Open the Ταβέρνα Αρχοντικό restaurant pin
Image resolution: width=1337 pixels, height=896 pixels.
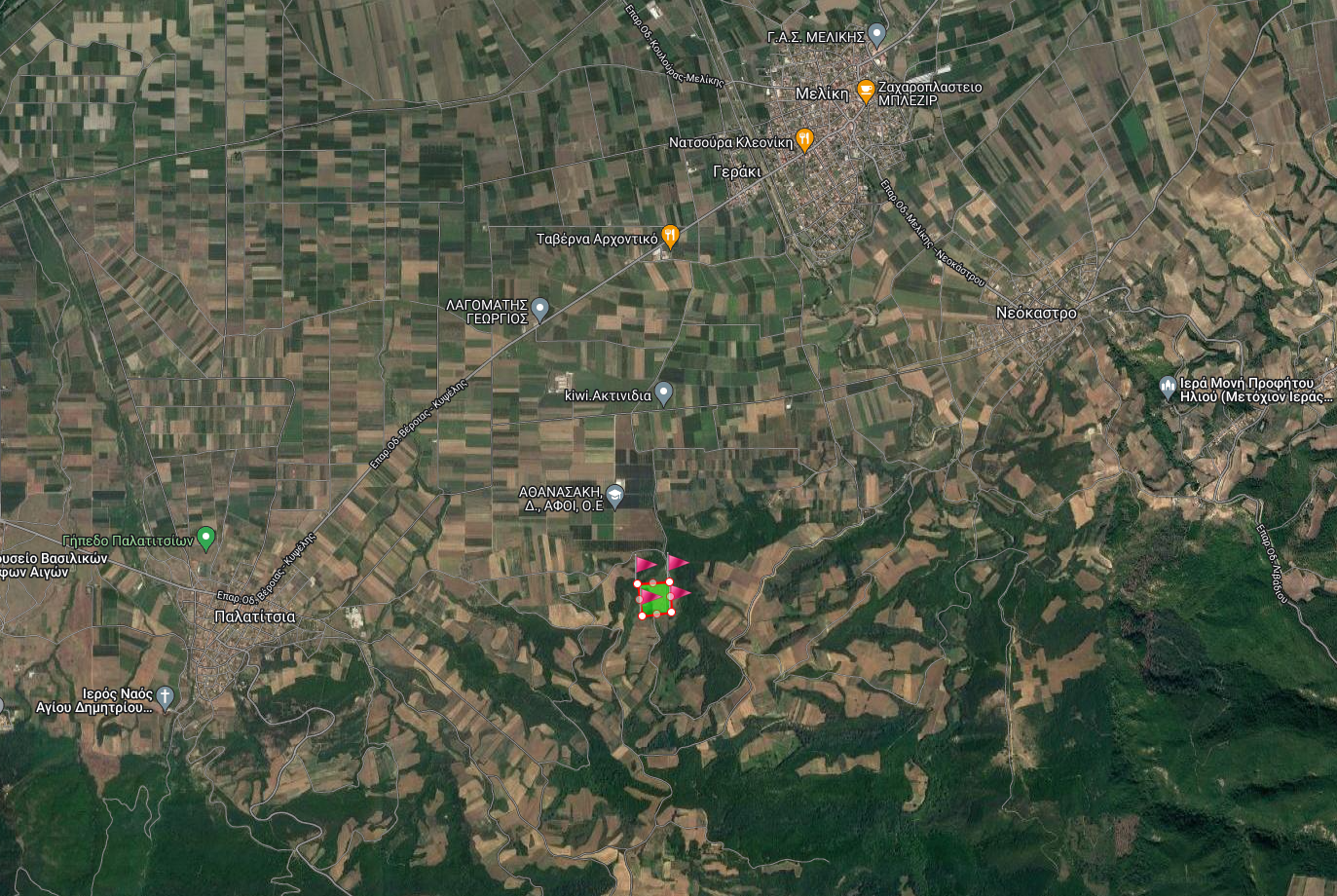(670, 235)
